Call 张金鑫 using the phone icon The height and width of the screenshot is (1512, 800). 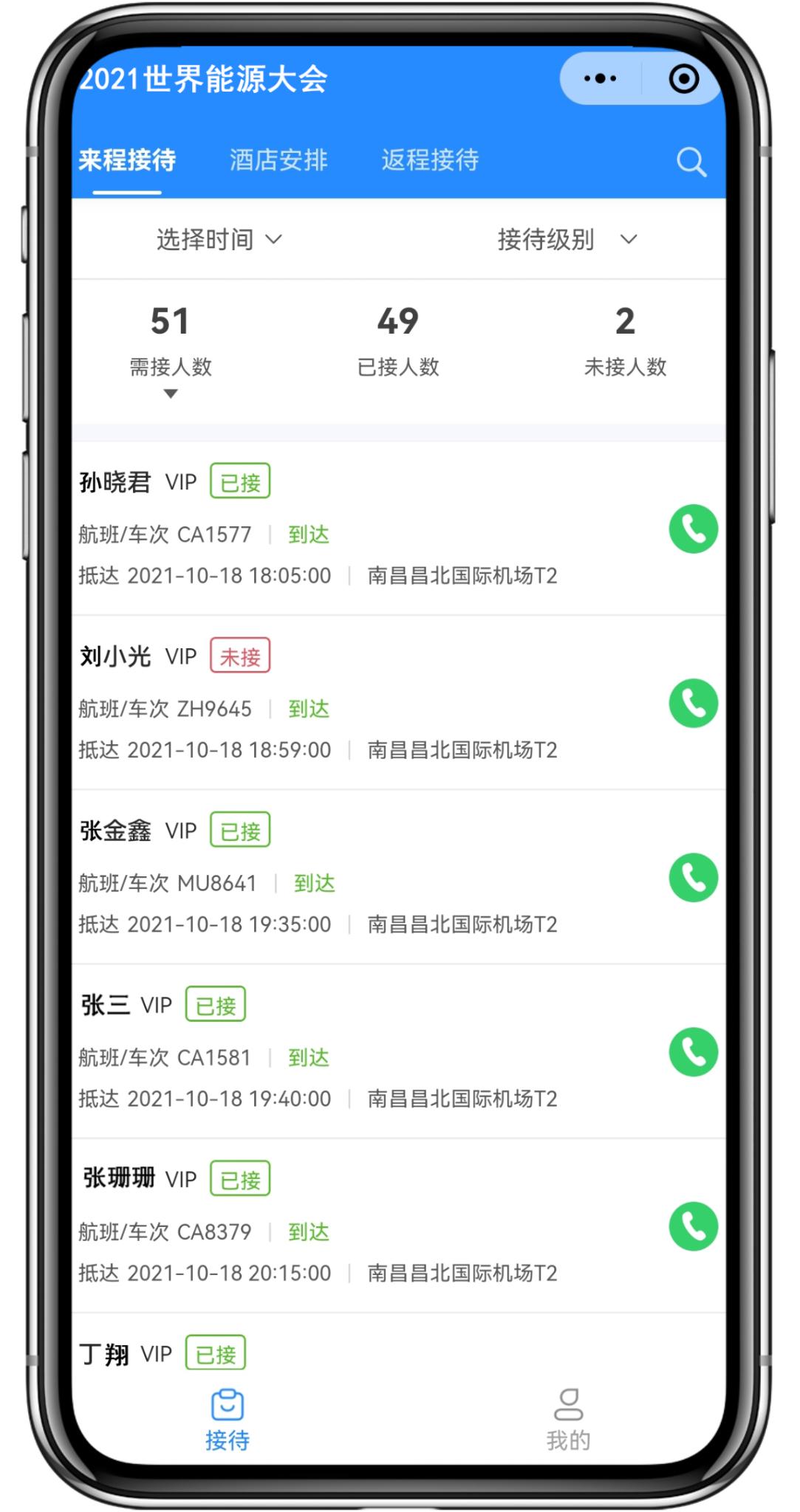click(x=693, y=877)
